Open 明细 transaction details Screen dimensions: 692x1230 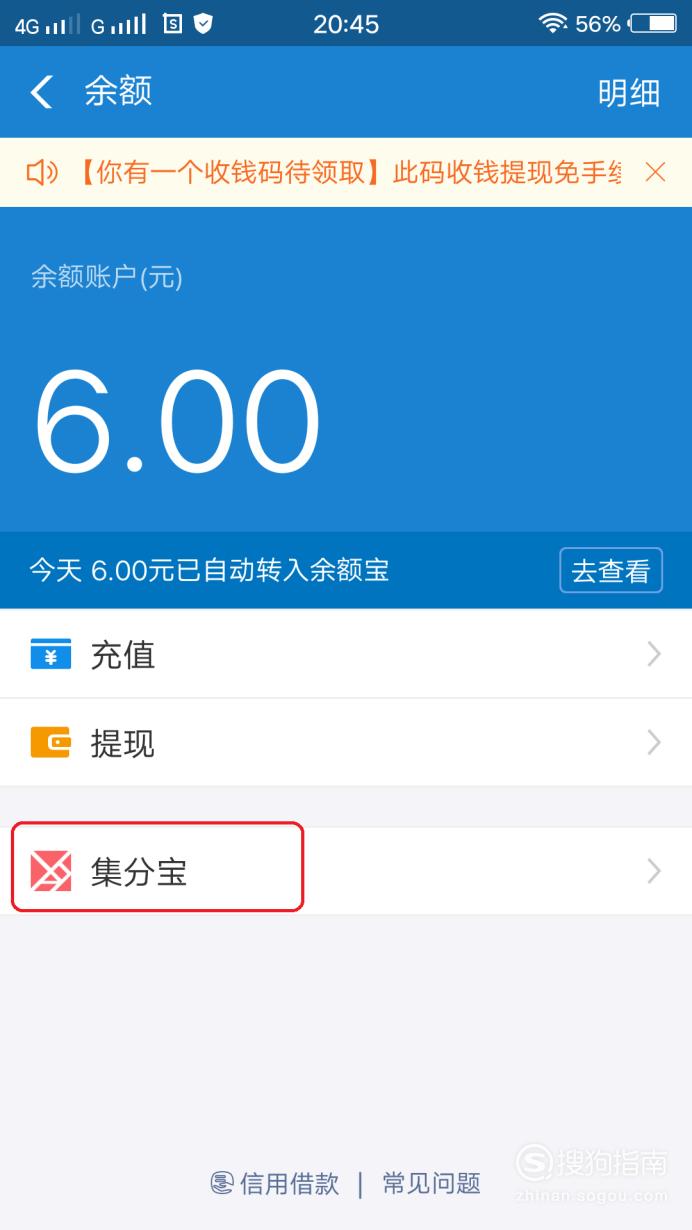[629, 92]
